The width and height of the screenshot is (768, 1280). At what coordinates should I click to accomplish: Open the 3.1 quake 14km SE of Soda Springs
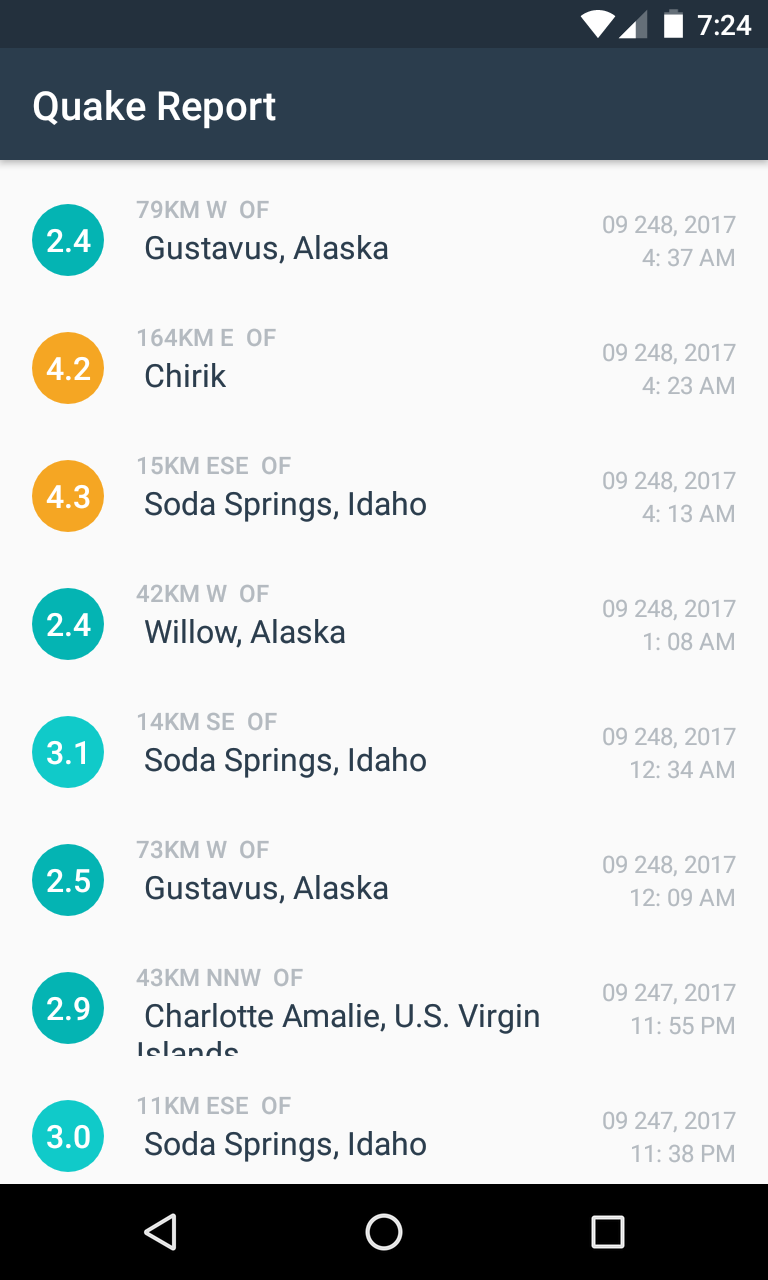coord(384,752)
